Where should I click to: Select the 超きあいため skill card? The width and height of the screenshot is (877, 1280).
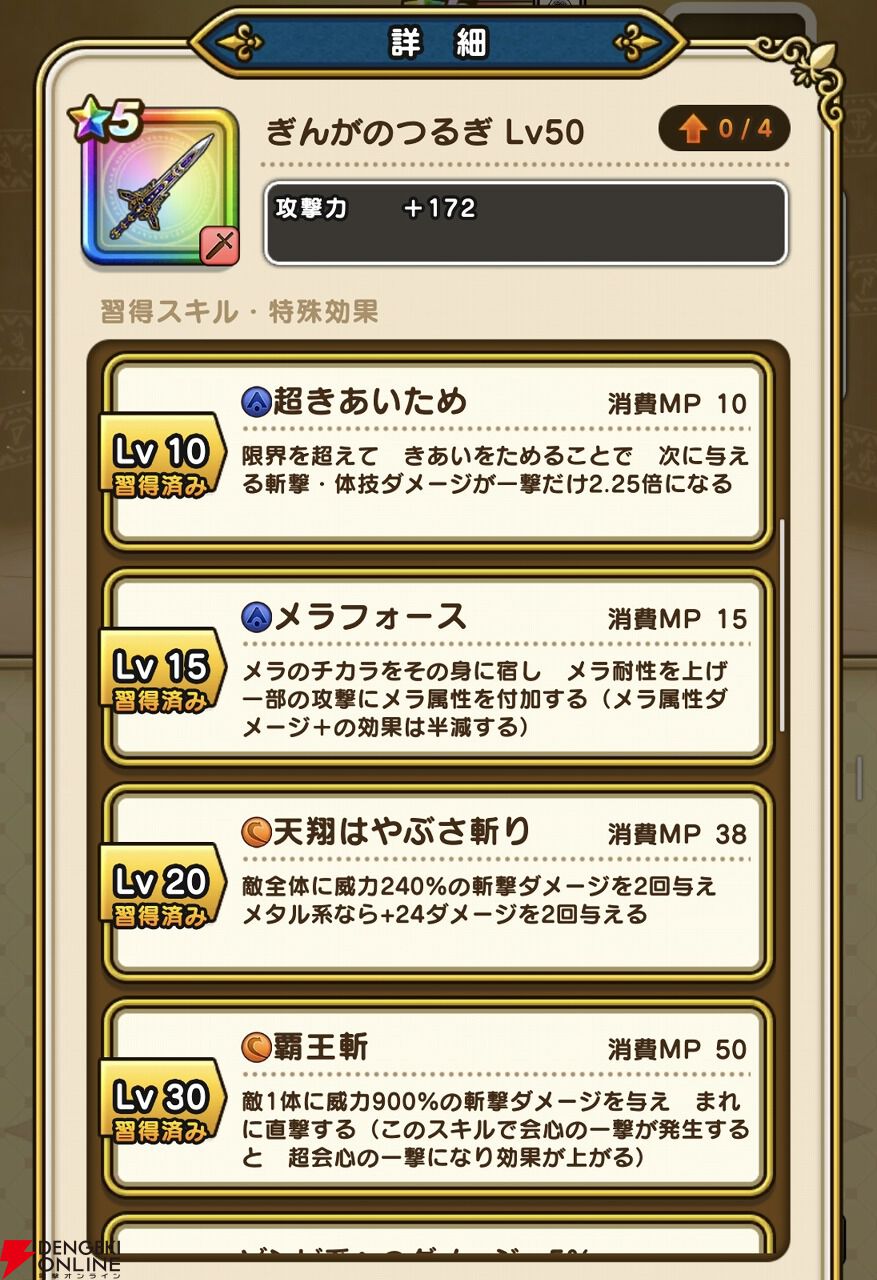438,453
